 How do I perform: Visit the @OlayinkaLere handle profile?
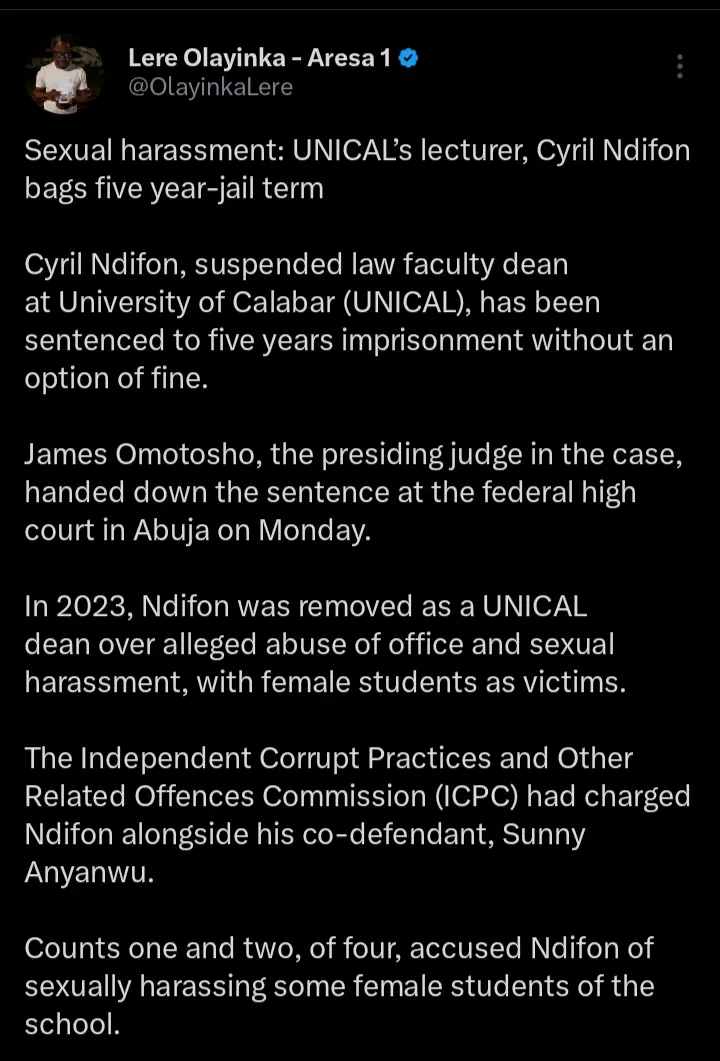[x=210, y=88]
